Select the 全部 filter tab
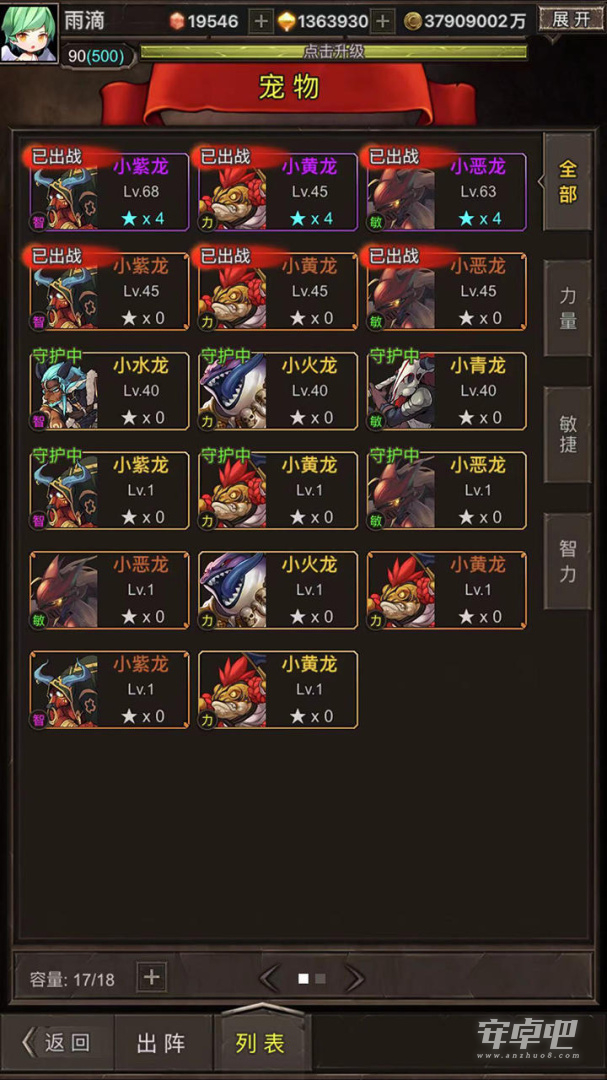Image resolution: width=607 pixels, height=1080 pixels. click(x=568, y=182)
